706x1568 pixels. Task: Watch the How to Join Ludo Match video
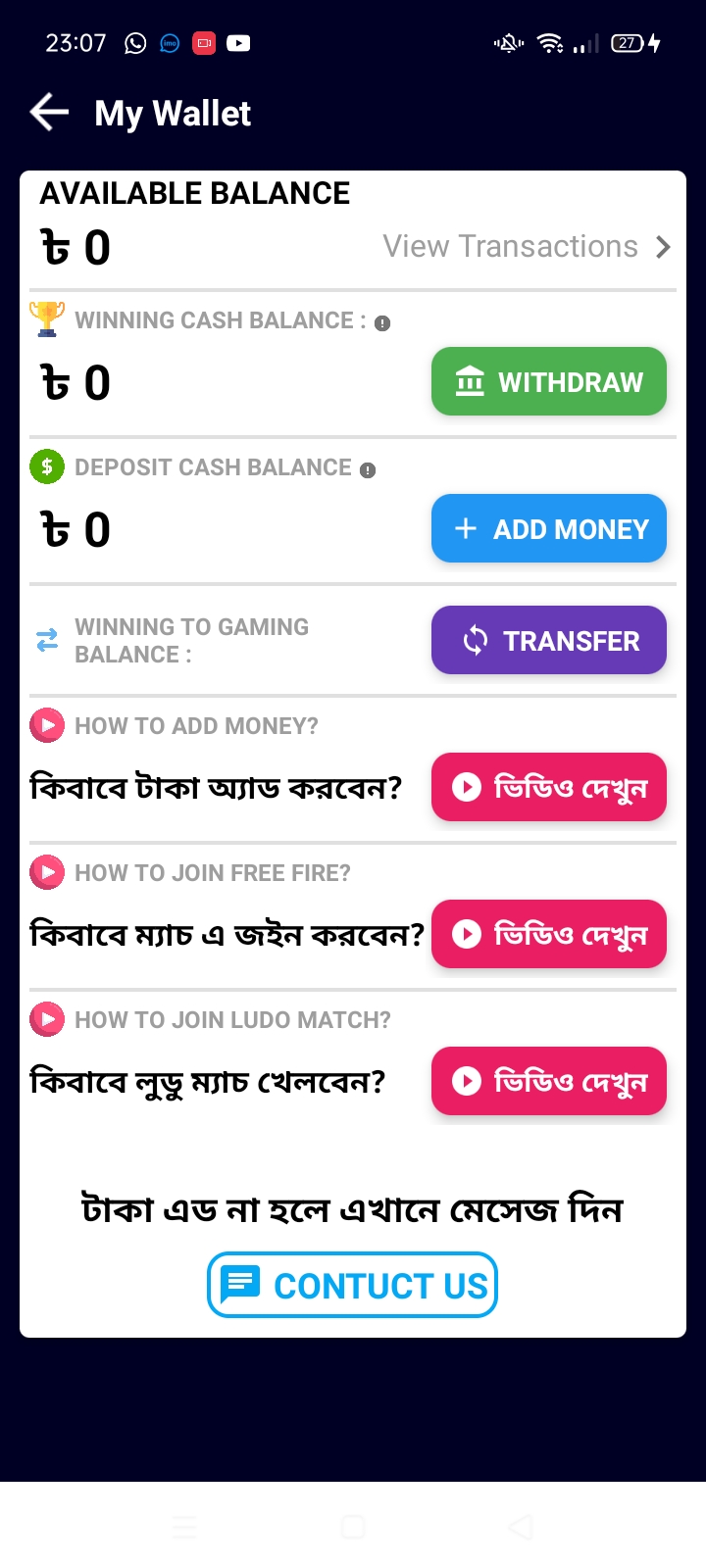549,1081
